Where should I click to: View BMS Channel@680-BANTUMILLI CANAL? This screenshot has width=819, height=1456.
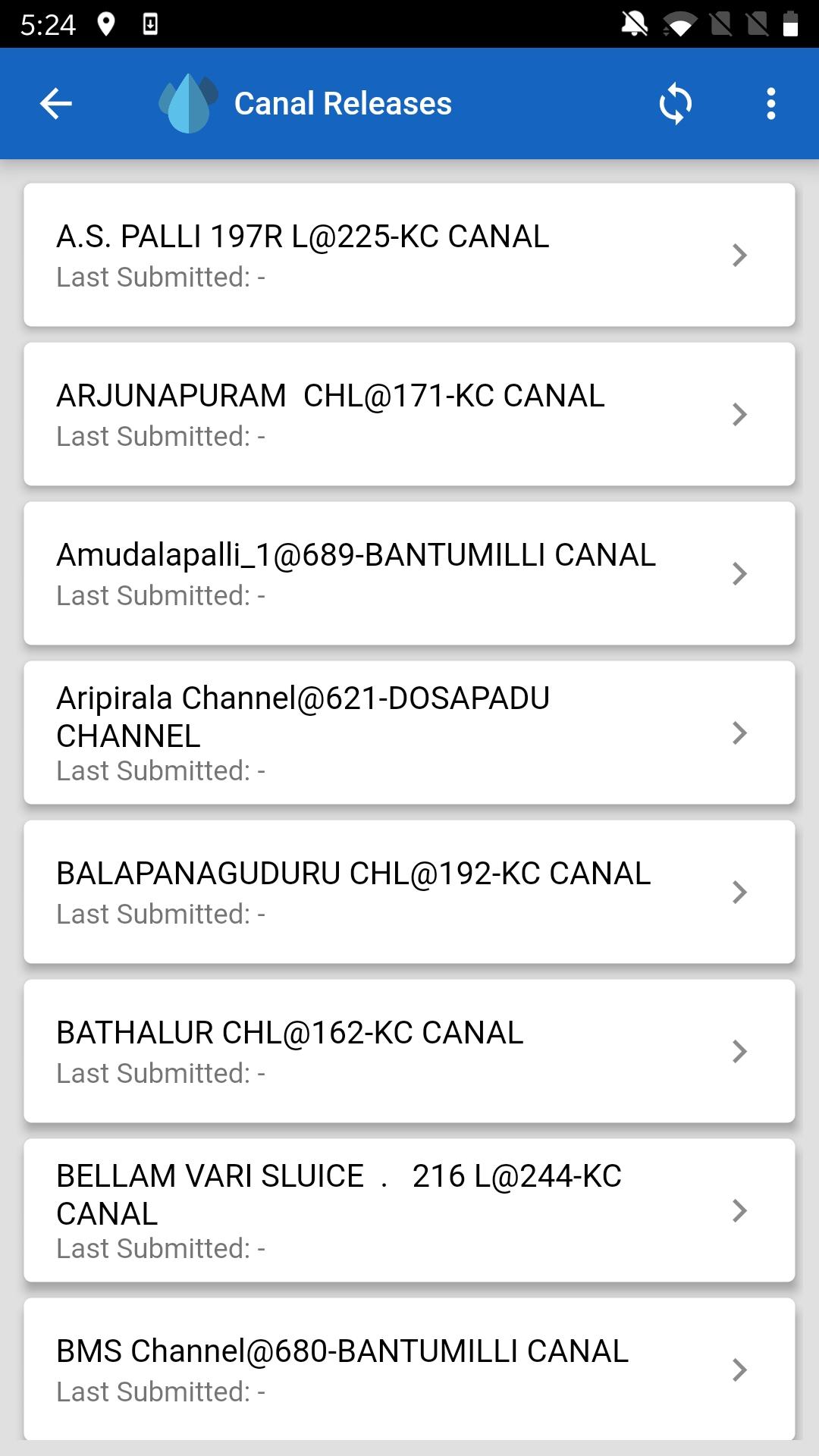pyautogui.click(x=409, y=1370)
